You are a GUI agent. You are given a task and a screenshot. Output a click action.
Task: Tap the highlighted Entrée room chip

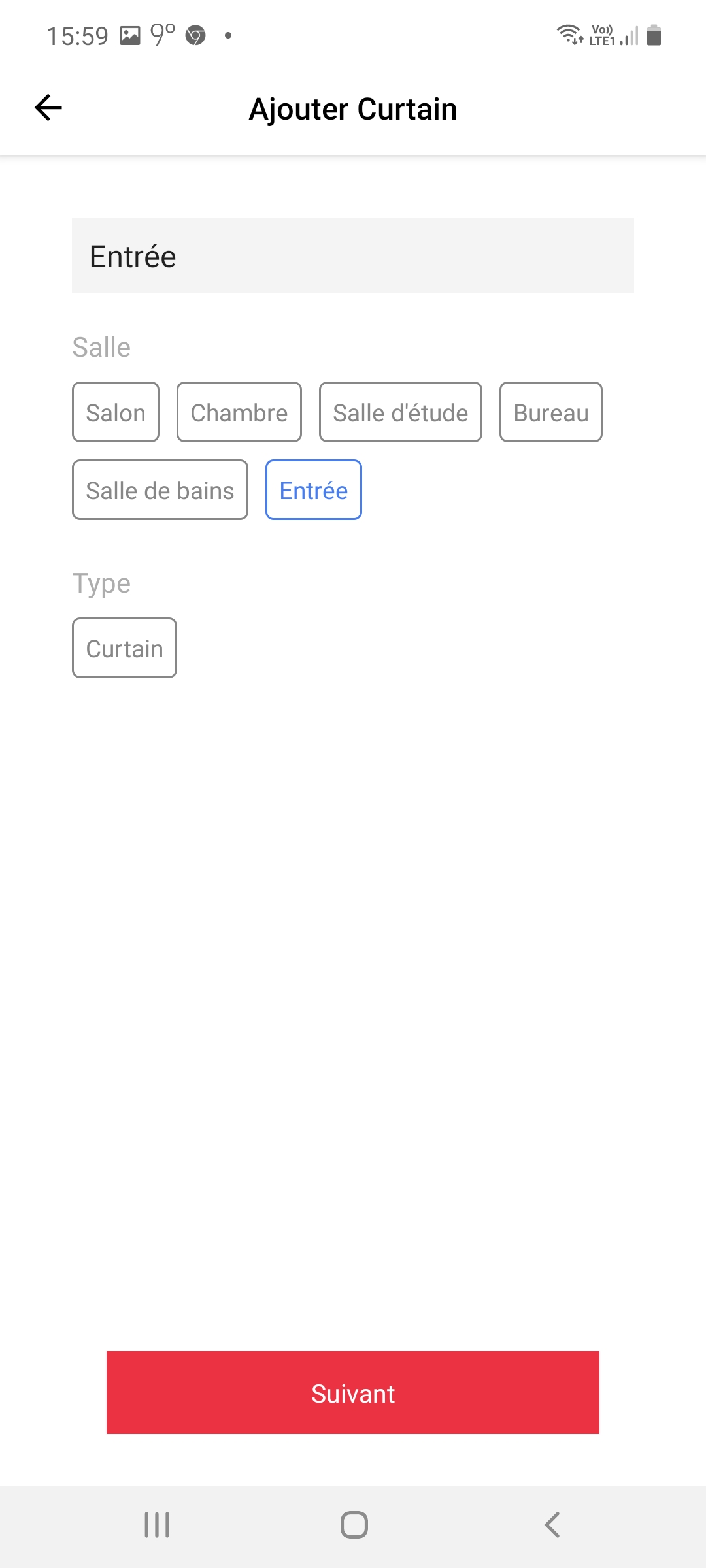(x=314, y=490)
